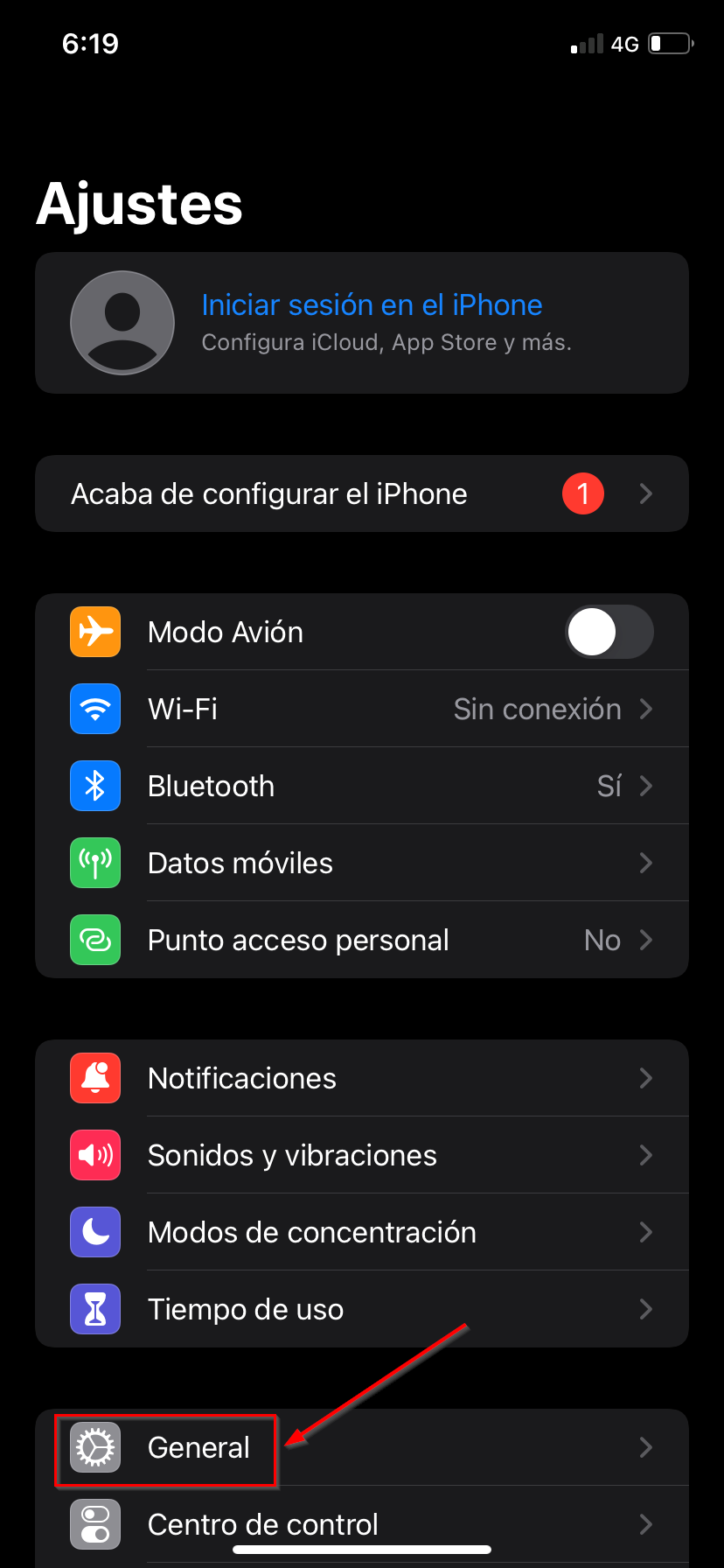
Task: Toggle the Modo Avión switch
Action: point(609,632)
